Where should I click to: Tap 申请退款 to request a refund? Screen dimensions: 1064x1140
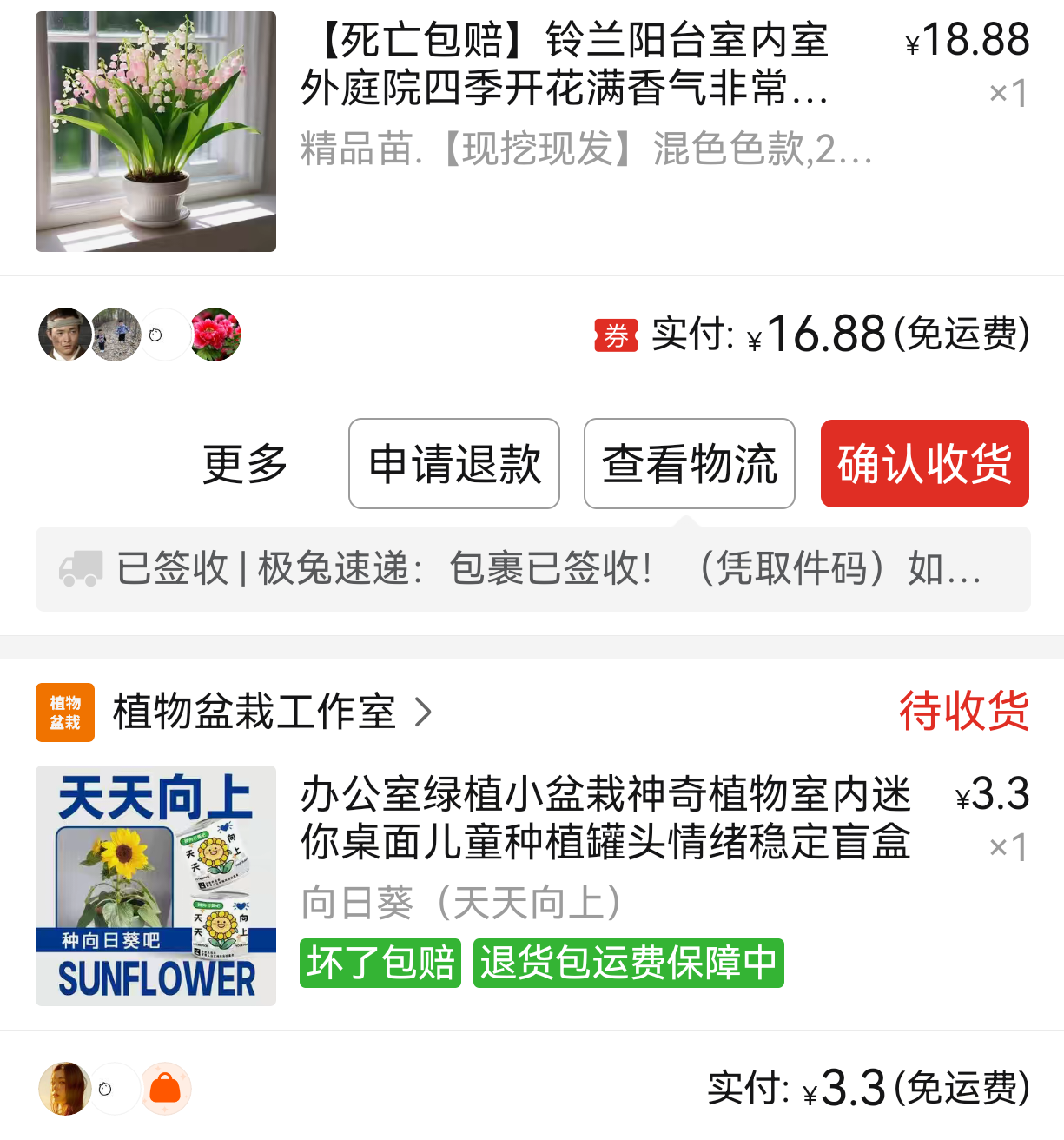[x=453, y=463]
